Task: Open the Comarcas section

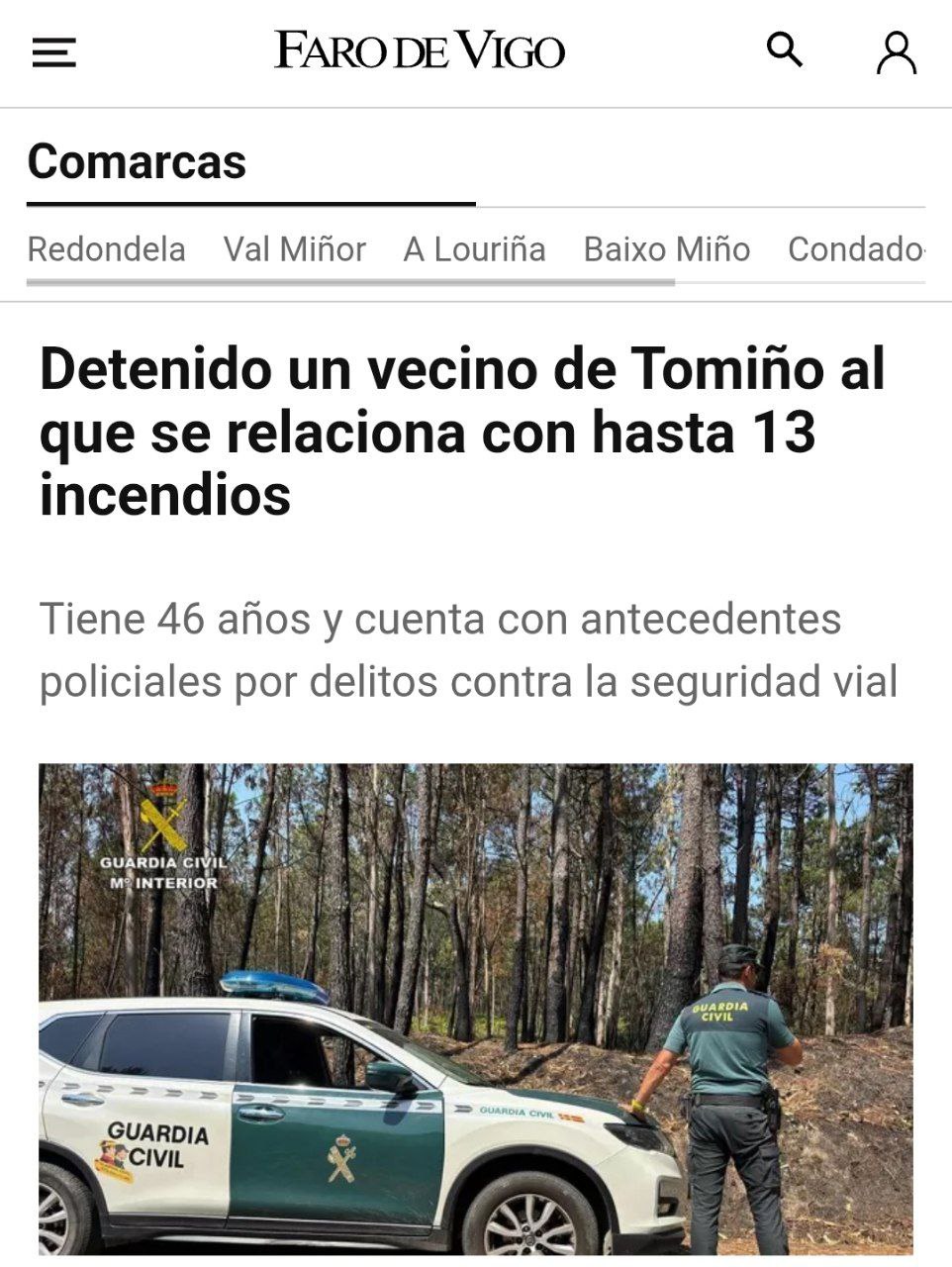Action: (x=137, y=161)
